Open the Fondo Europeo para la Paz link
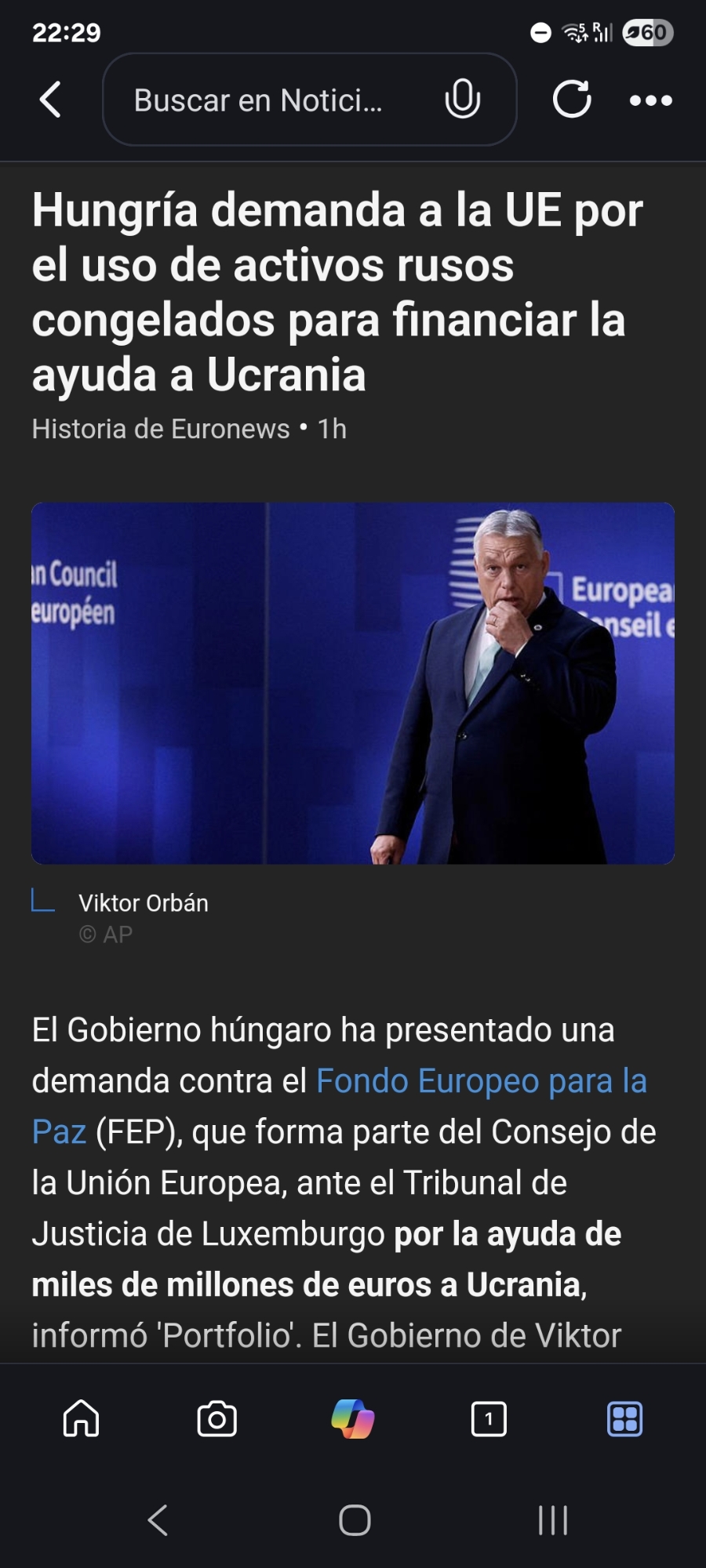Image resolution: width=706 pixels, height=1568 pixels. (x=480, y=1081)
